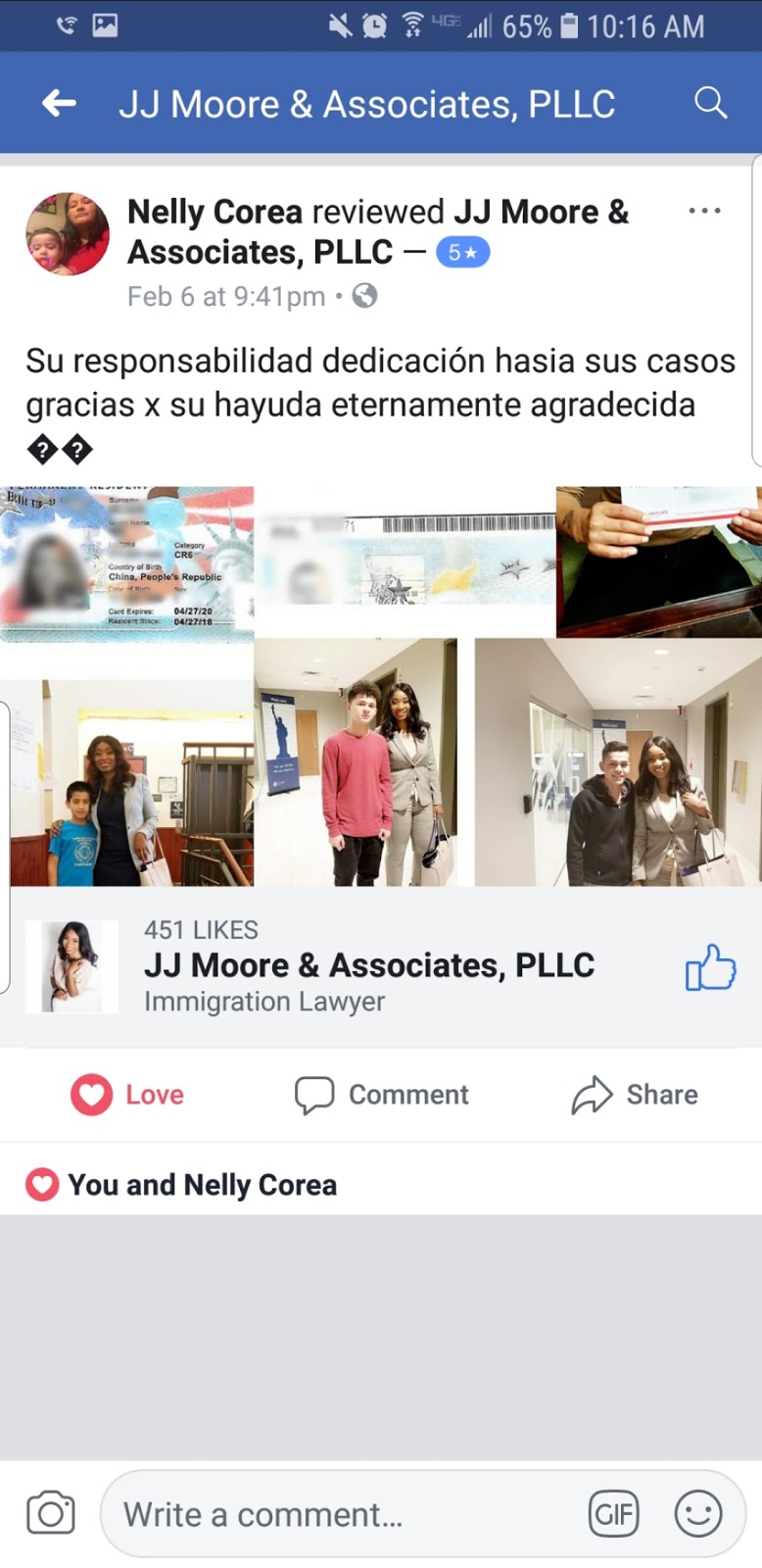This screenshot has width=762, height=1568.
Task: Comment on Nelly Corea's review
Action: point(382,1095)
